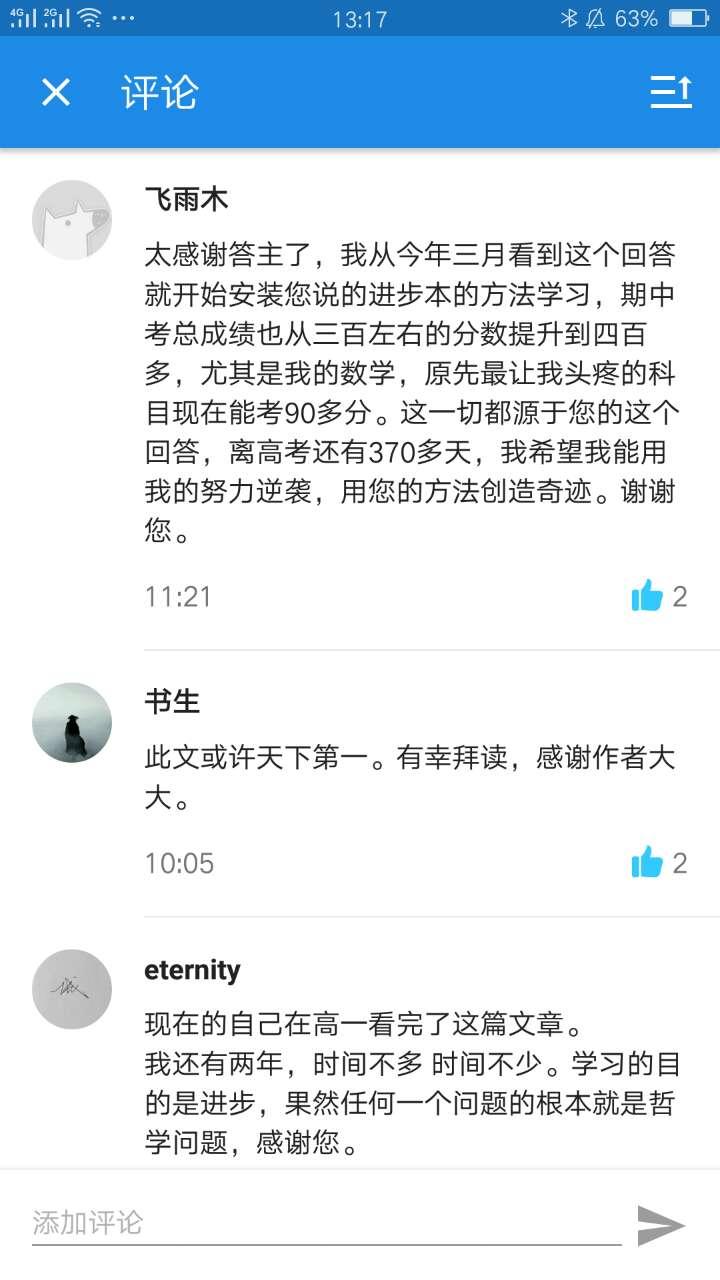The height and width of the screenshot is (1280, 720).
Task: Close the 评论 comments screen
Action: (56, 93)
